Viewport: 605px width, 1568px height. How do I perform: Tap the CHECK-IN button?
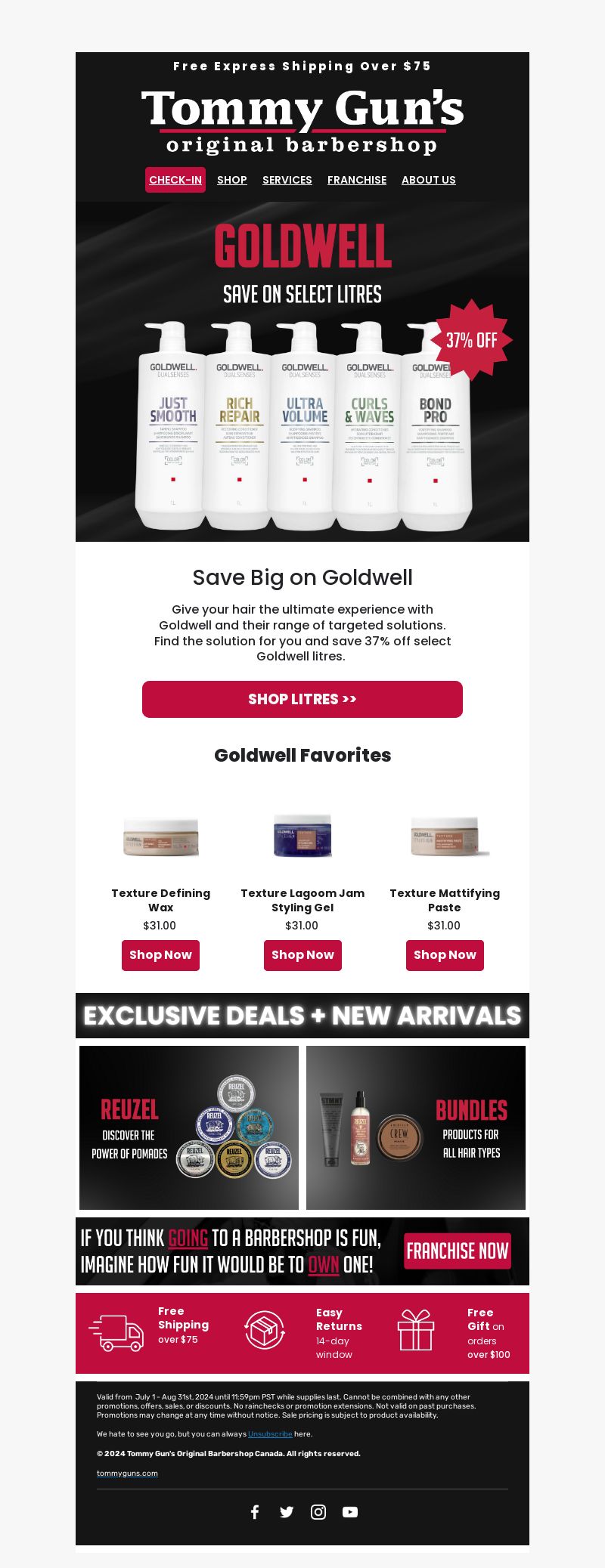[x=175, y=180]
